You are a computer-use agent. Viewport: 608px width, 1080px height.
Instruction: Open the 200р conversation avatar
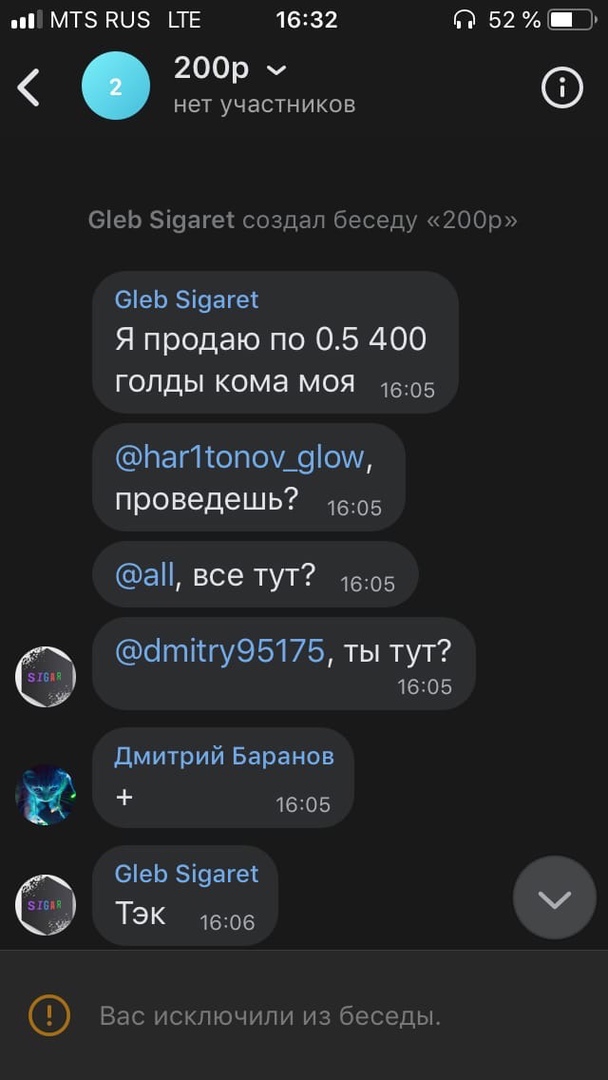click(x=115, y=88)
